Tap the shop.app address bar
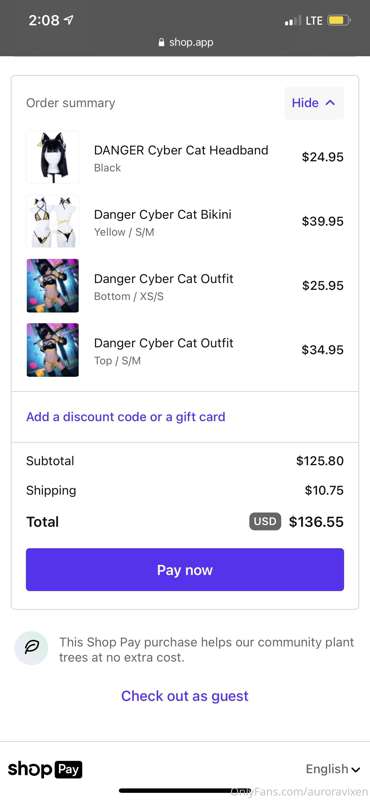The image size is (370, 800). (x=186, y=42)
